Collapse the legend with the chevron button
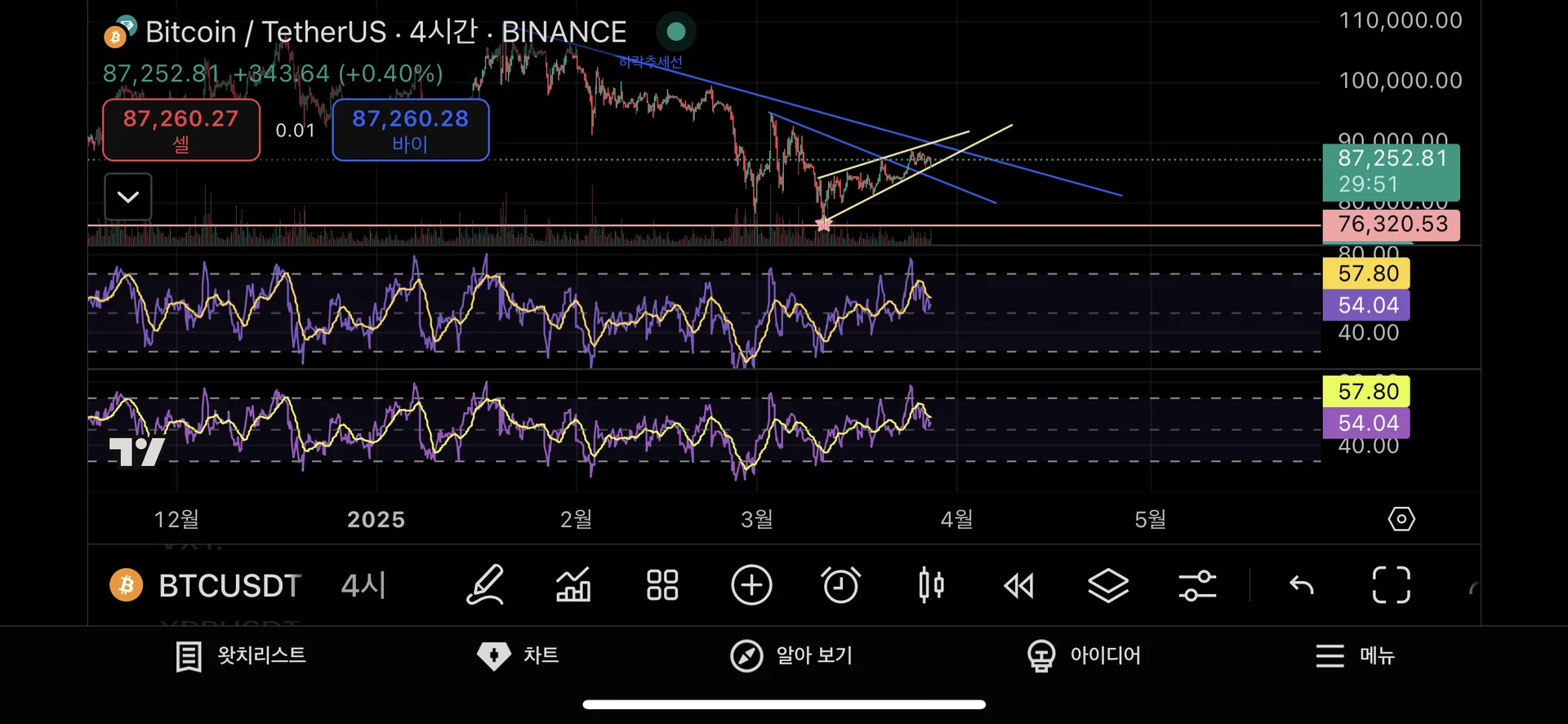The width and height of the screenshot is (1568, 724). pyautogui.click(x=128, y=197)
